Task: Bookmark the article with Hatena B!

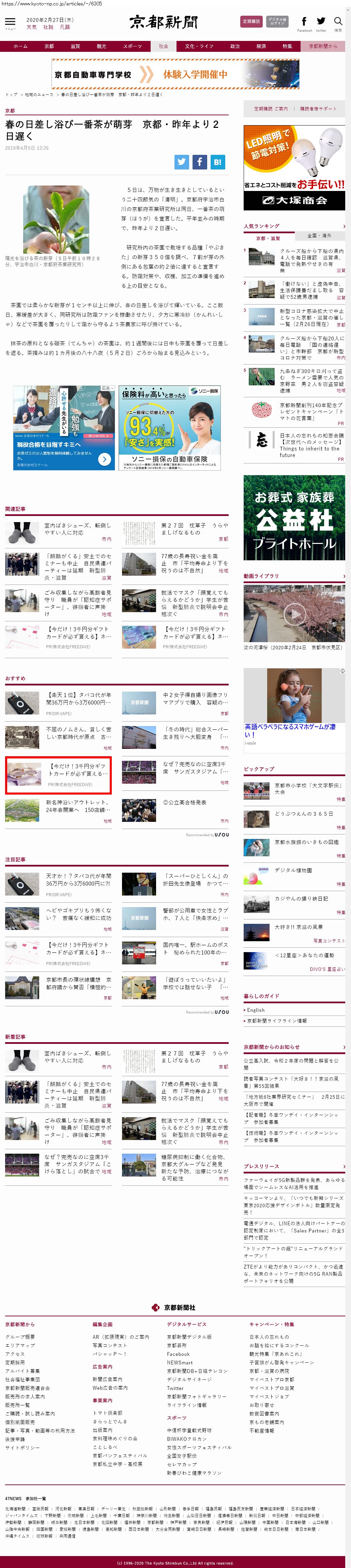Action: point(218,162)
